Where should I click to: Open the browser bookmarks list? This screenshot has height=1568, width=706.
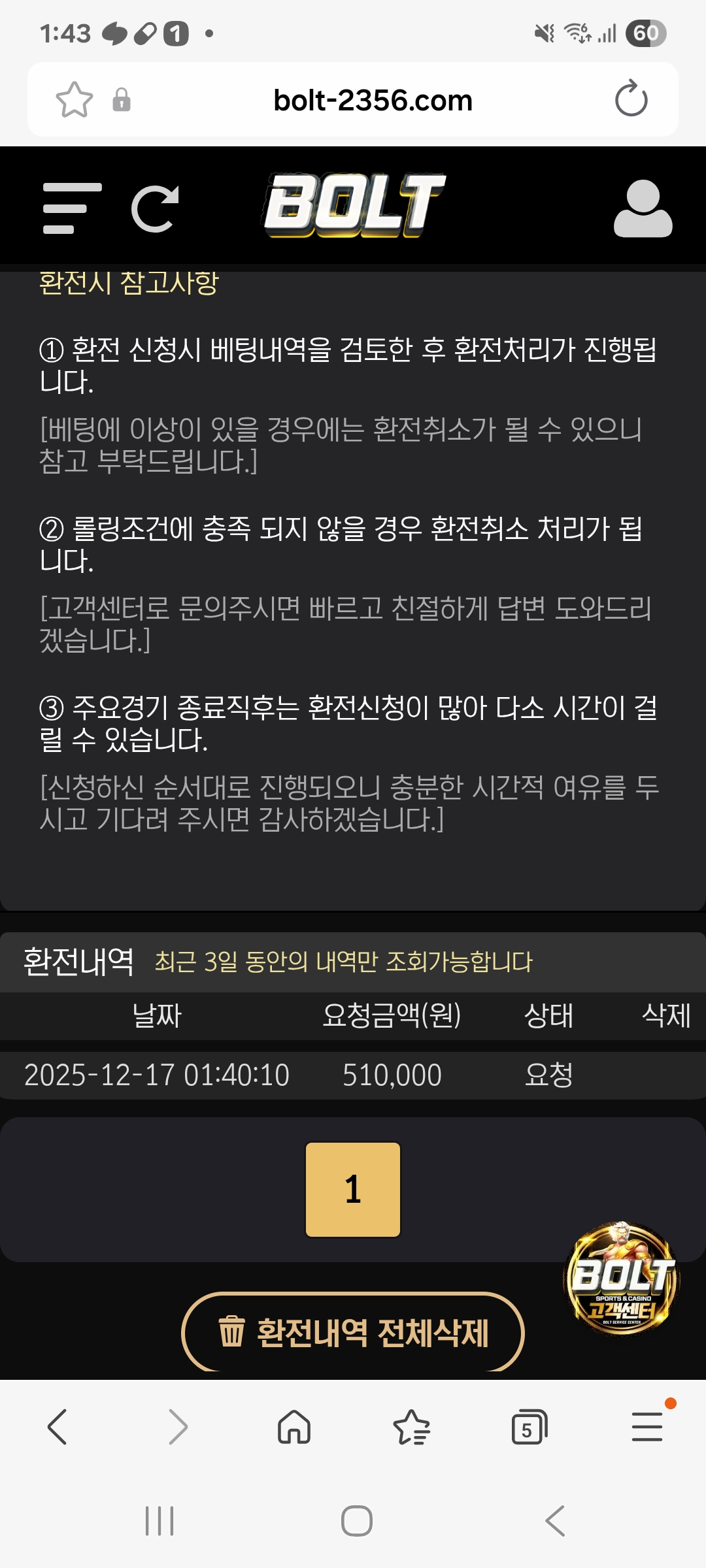(x=412, y=1426)
